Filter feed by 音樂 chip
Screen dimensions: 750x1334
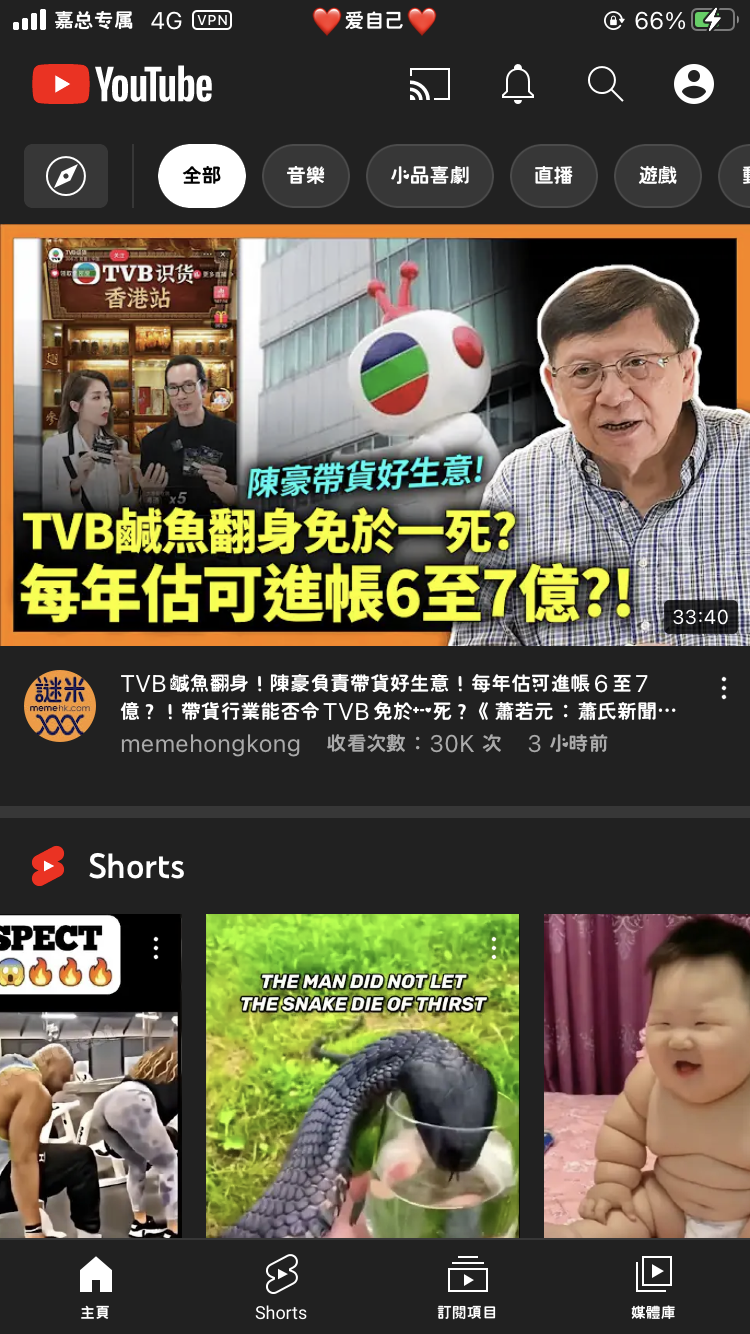(x=305, y=176)
